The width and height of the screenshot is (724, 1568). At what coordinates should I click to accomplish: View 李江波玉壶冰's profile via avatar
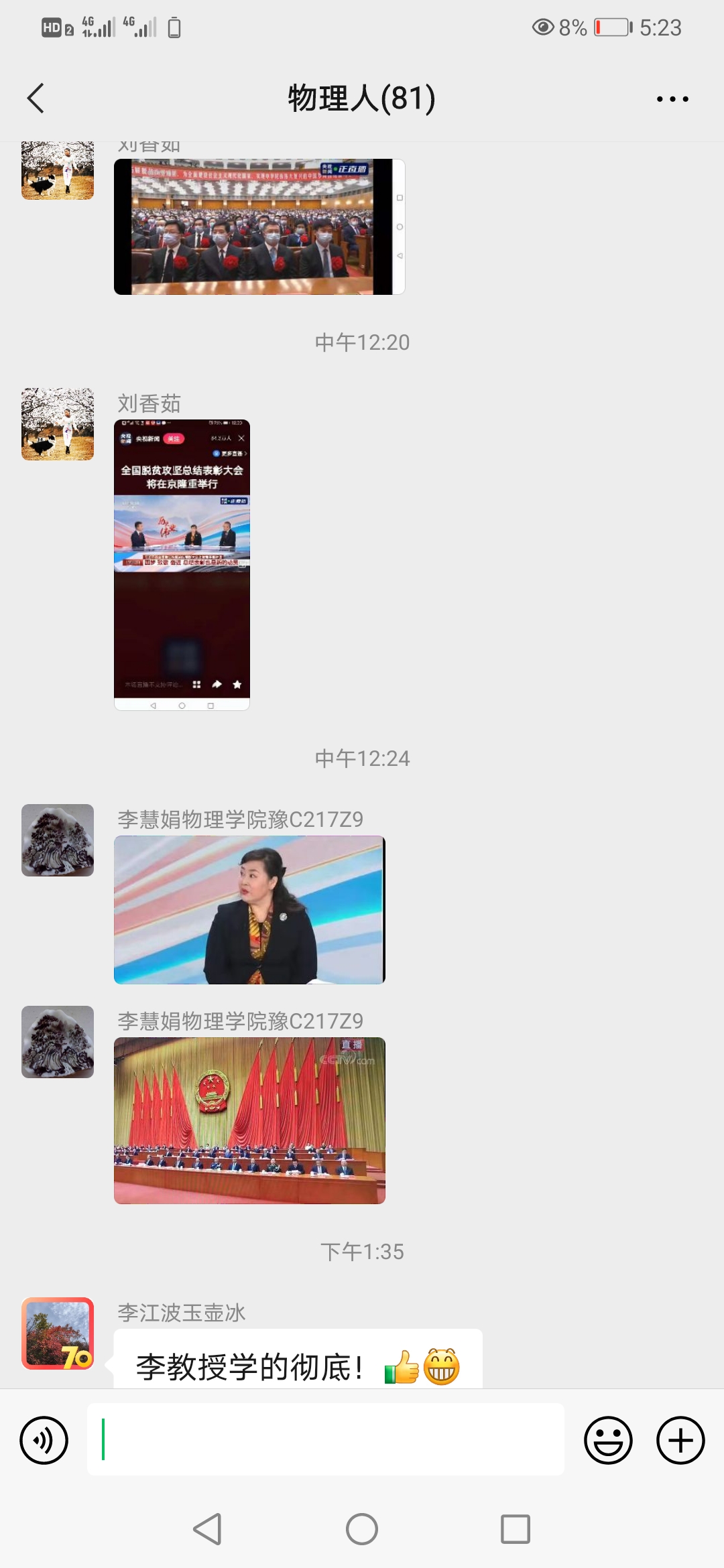click(x=58, y=1333)
